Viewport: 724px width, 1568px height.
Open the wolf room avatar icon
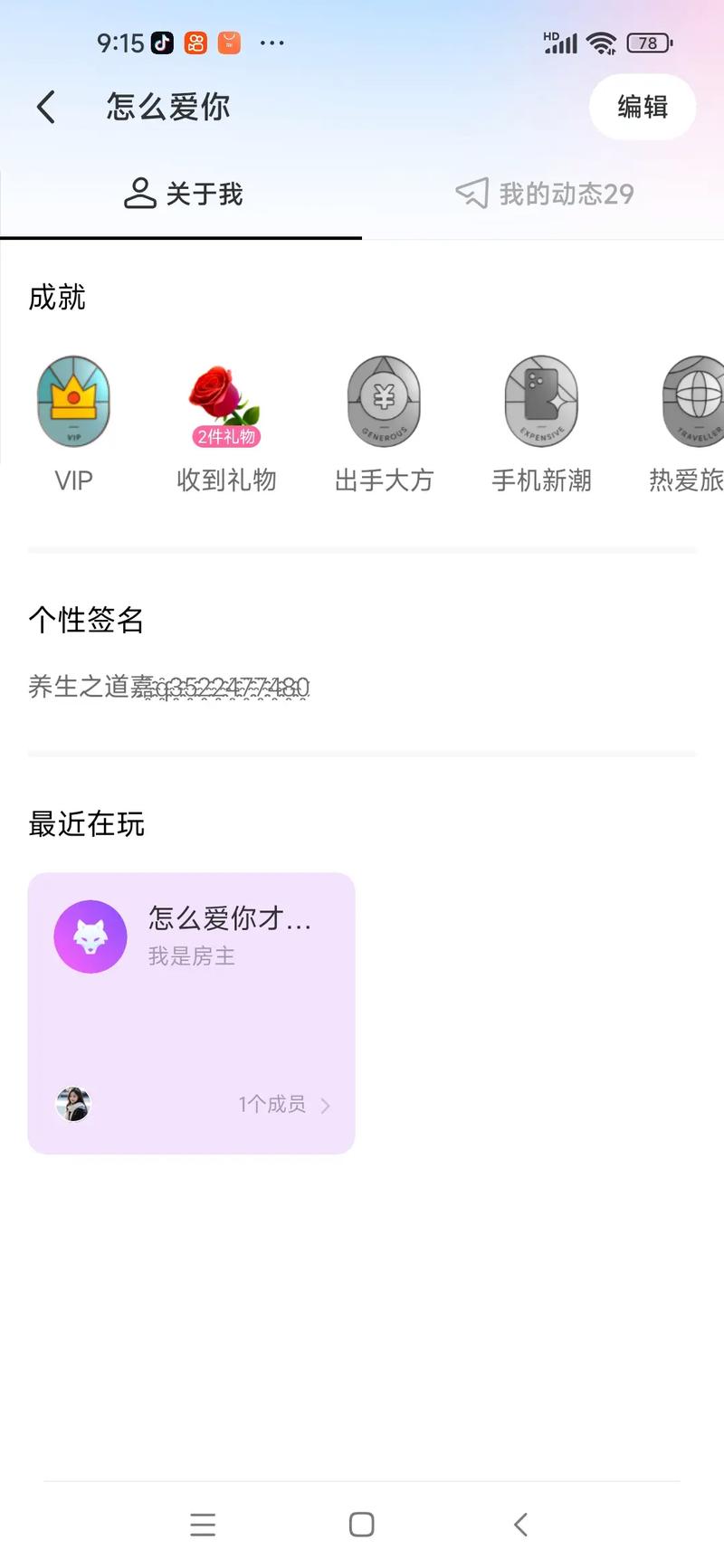pyautogui.click(x=90, y=936)
